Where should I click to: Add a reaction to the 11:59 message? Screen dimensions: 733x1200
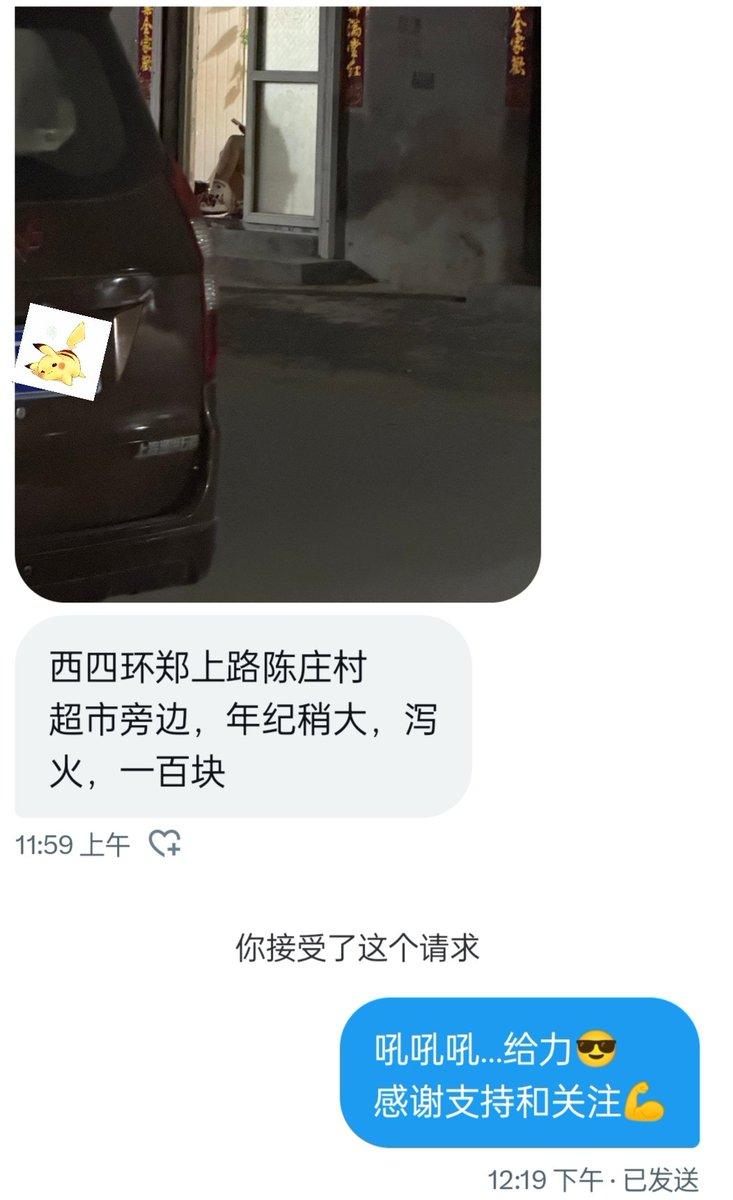(164, 844)
